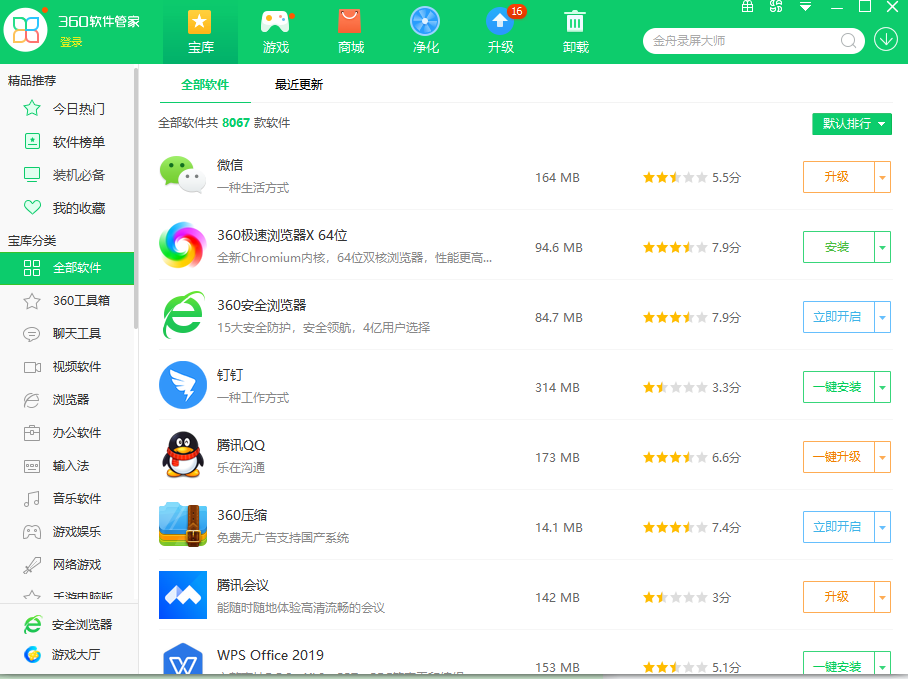
Task: Tap 登录 to sign in
Action: [x=71, y=42]
